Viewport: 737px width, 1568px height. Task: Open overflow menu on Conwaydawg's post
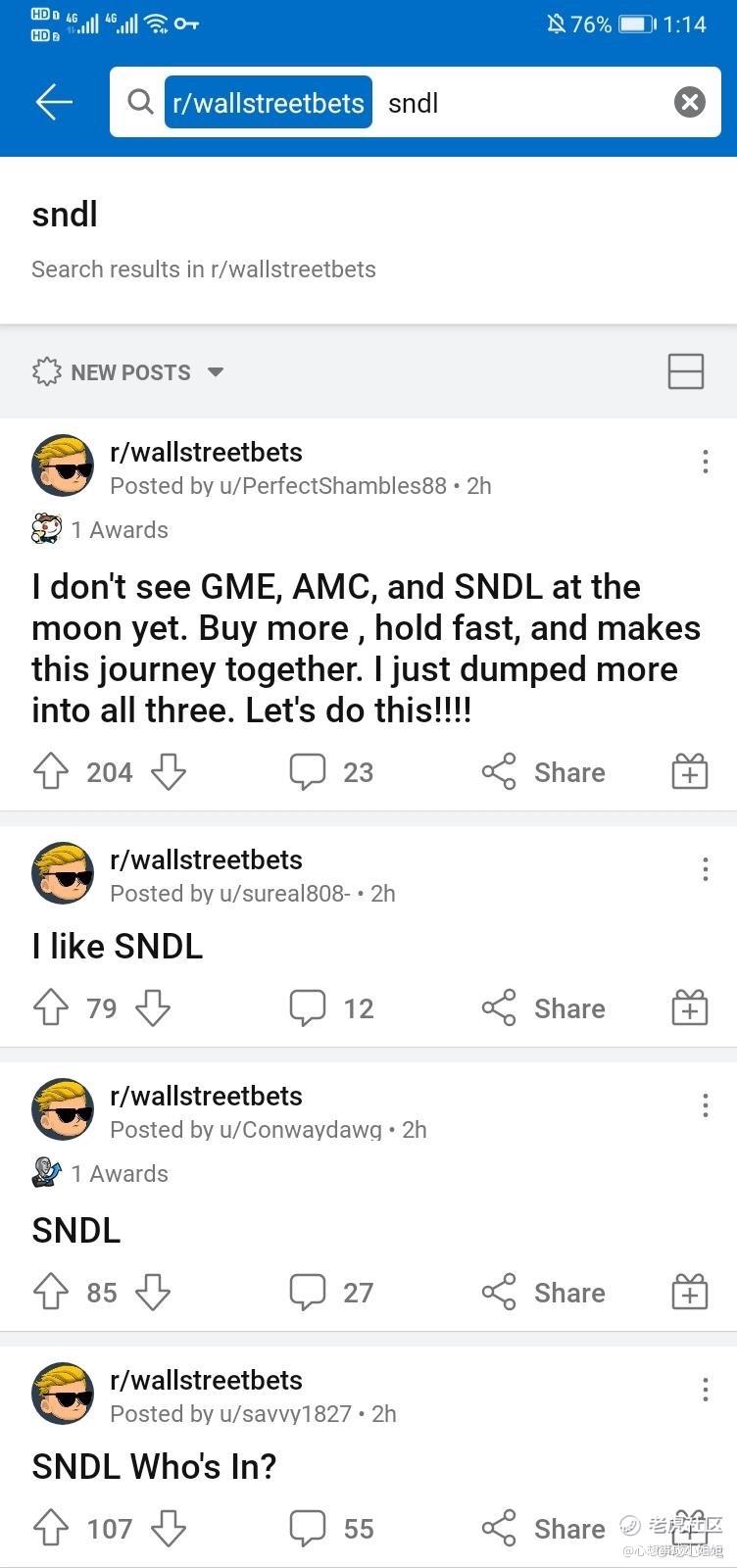705,1106
